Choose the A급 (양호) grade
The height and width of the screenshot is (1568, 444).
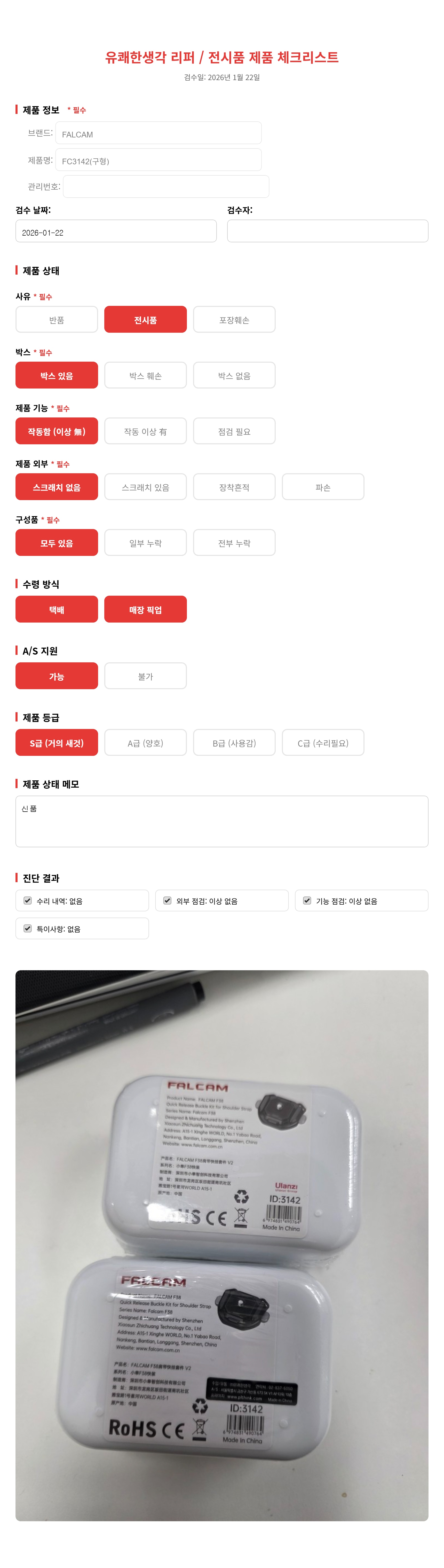(145, 743)
